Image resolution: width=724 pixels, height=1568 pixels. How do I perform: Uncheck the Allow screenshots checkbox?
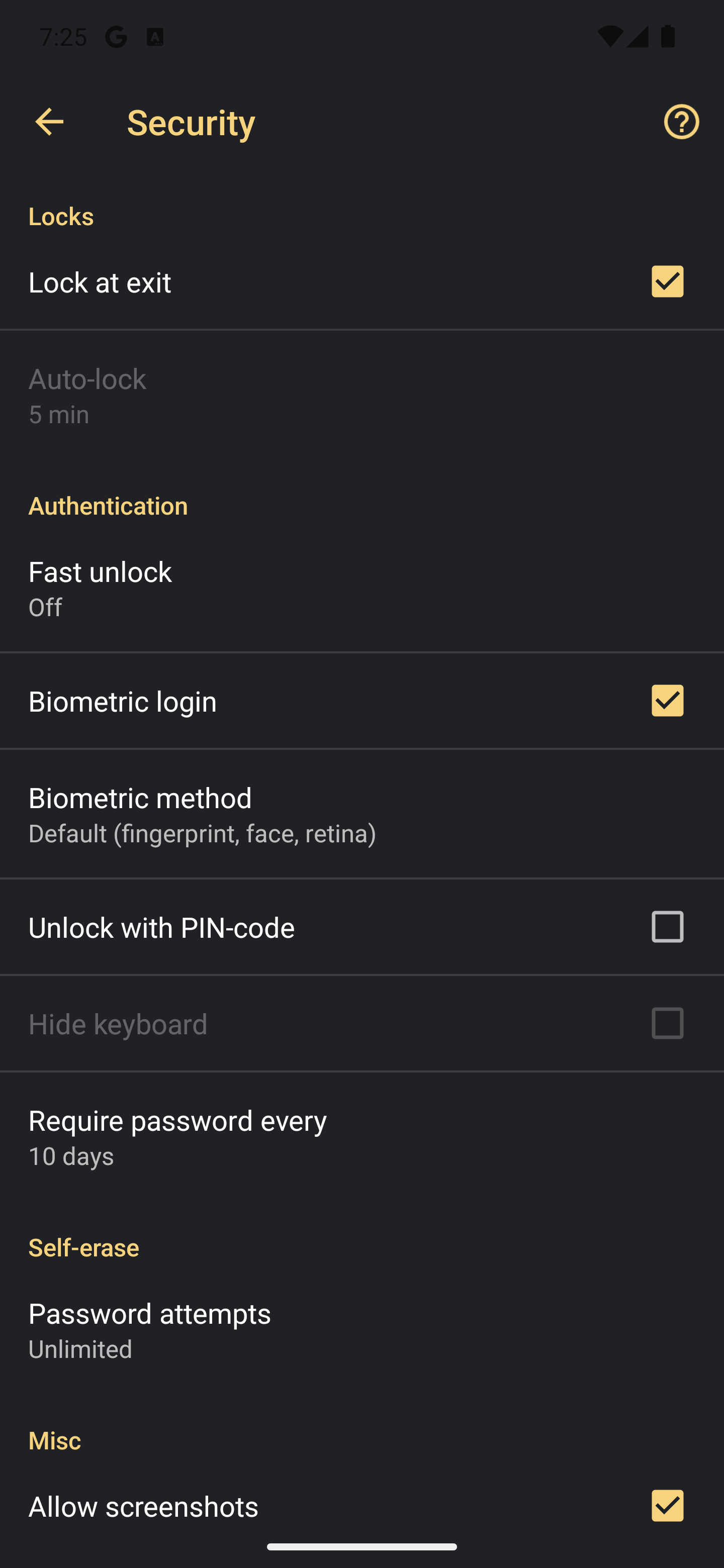667,1505
